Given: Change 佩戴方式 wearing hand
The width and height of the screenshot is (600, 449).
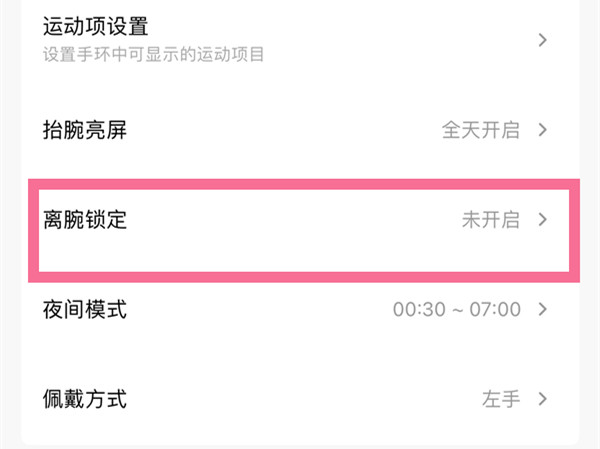Looking at the screenshot, I should [x=300, y=399].
